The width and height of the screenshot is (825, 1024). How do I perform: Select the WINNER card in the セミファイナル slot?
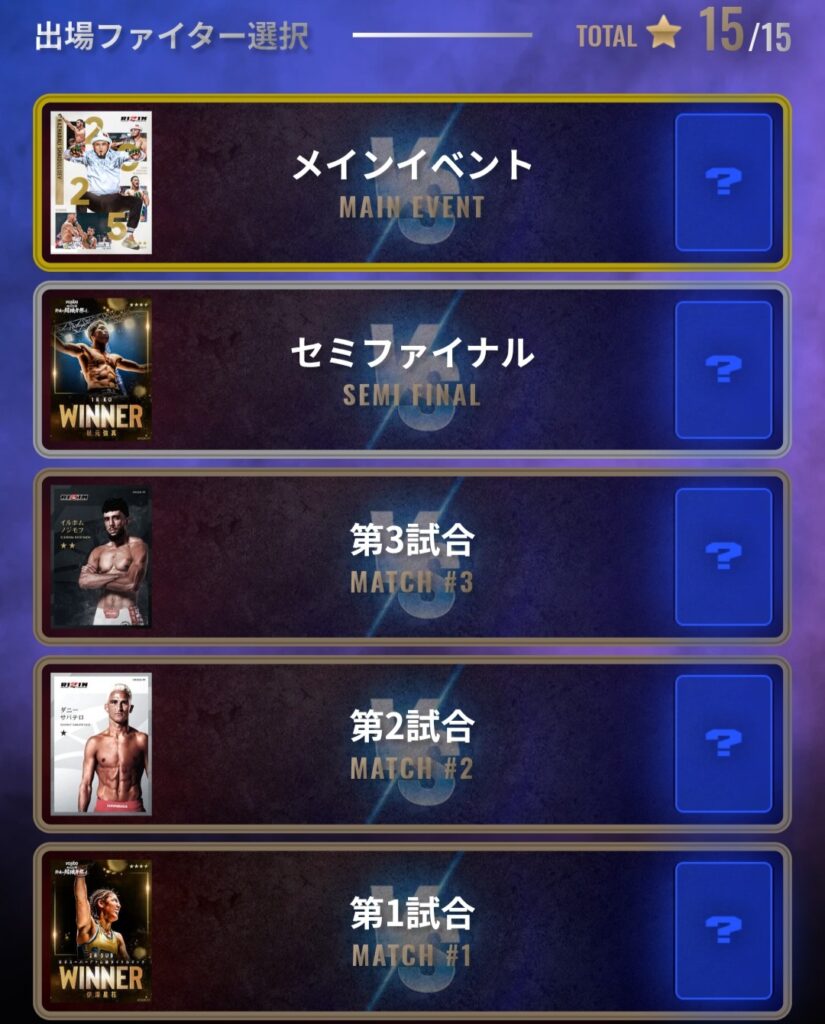[x=101, y=369]
